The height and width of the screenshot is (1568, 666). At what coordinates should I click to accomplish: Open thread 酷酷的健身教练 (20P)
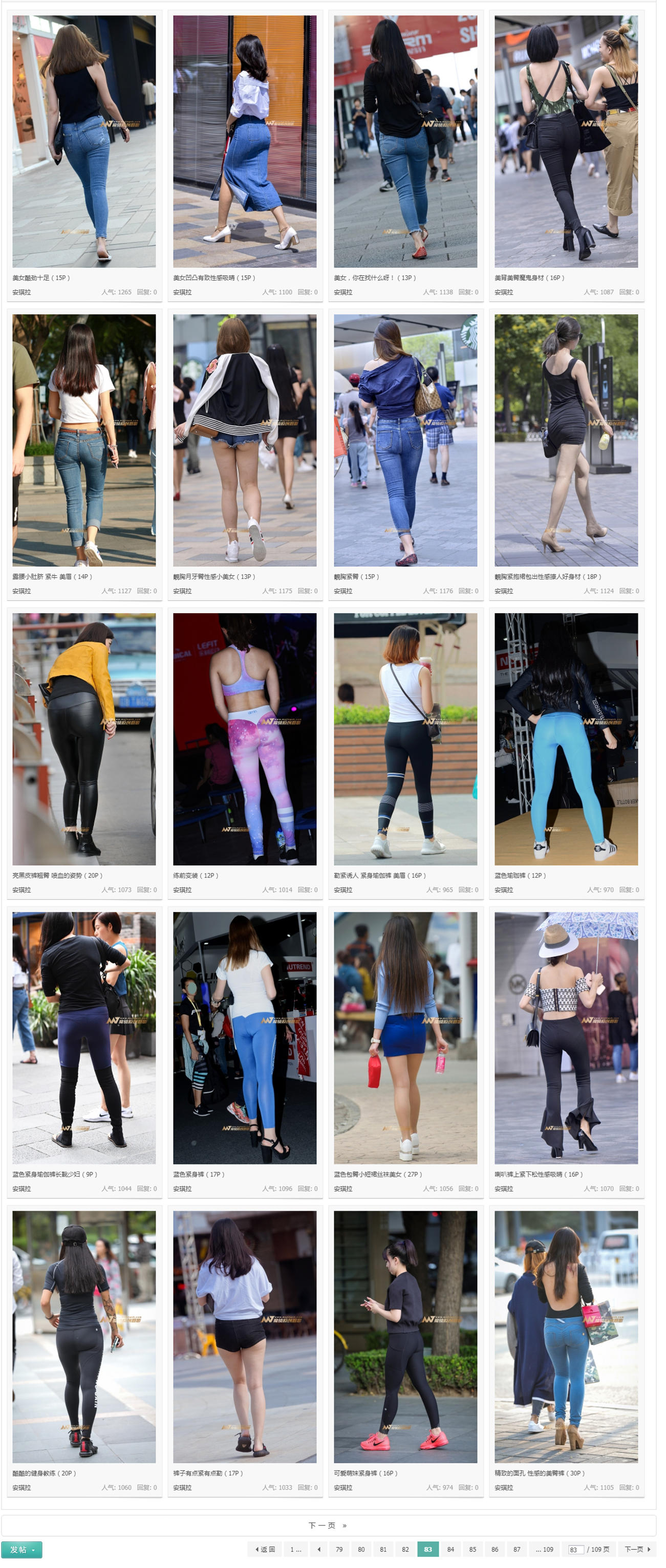[x=44, y=1473]
